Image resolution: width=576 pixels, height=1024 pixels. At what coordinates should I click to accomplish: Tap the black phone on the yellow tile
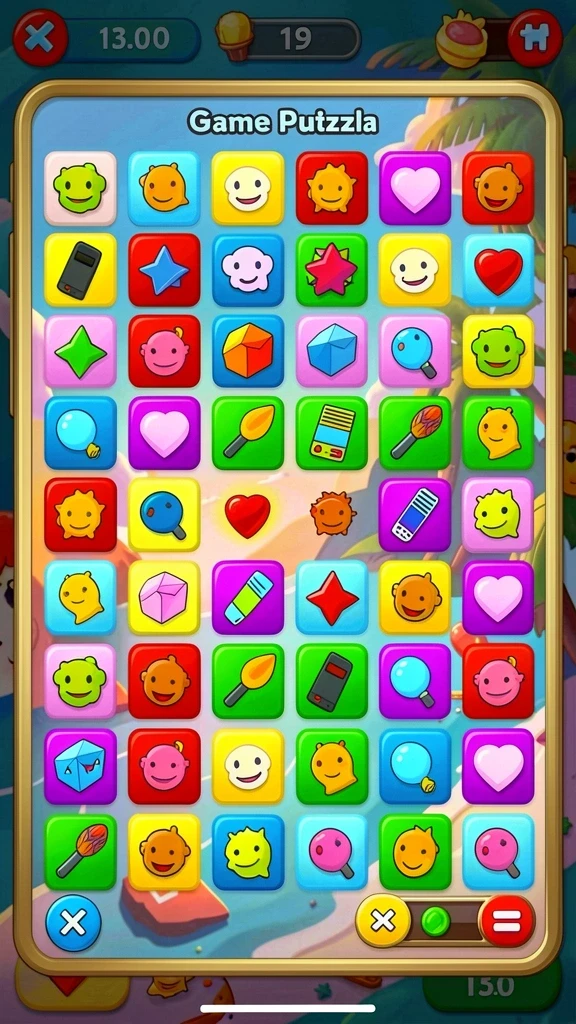click(x=80, y=270)
